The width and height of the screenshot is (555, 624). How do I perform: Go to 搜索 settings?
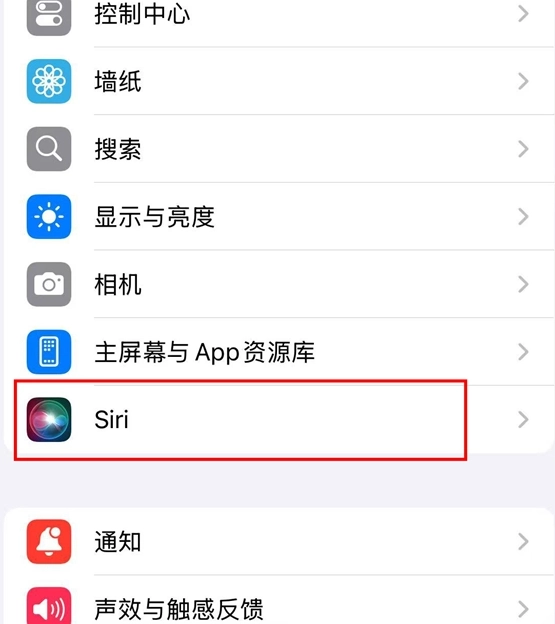pos(278,149)
